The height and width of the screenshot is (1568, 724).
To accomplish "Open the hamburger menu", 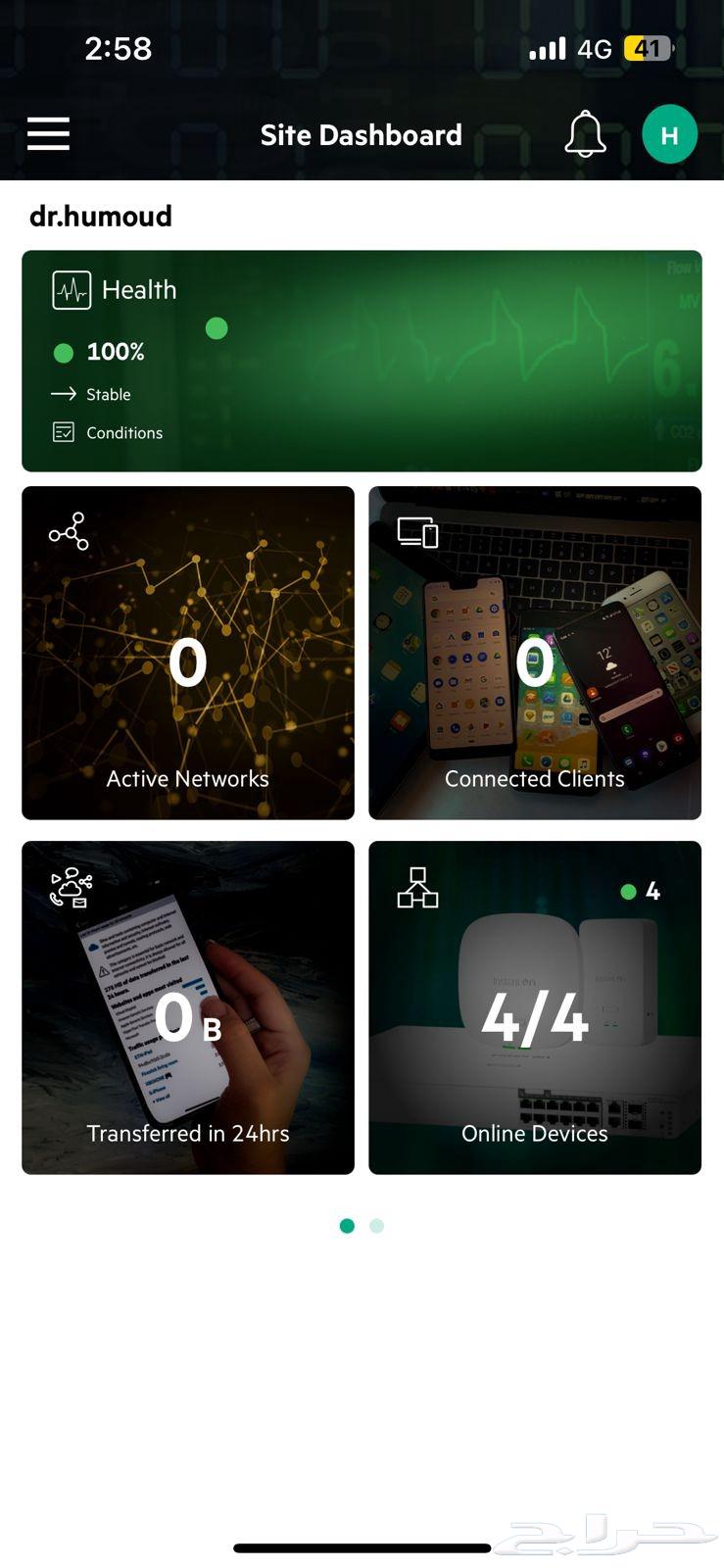I will coord(48,134).
